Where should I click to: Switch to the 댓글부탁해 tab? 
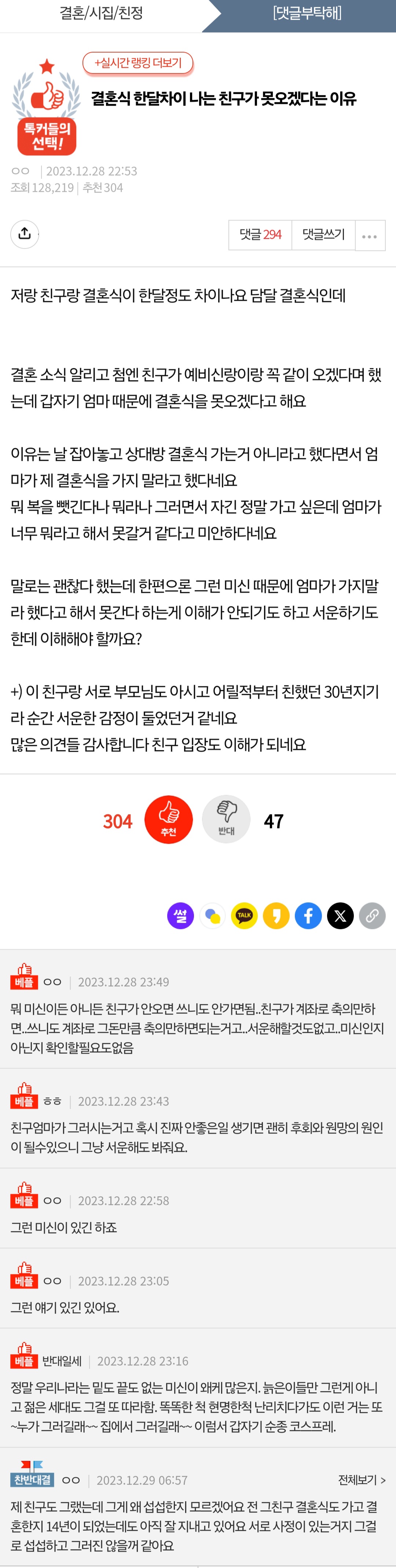click(307, 13)
